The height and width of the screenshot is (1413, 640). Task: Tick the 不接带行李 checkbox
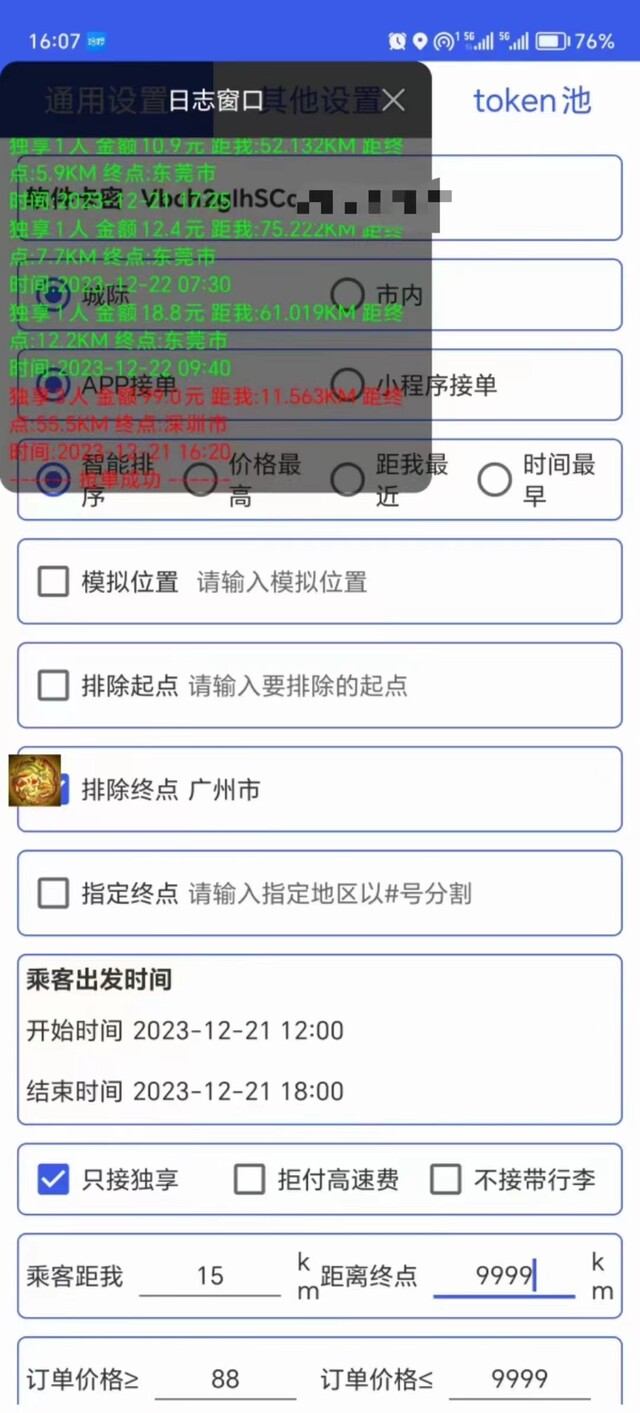(x=445, y=1179)
